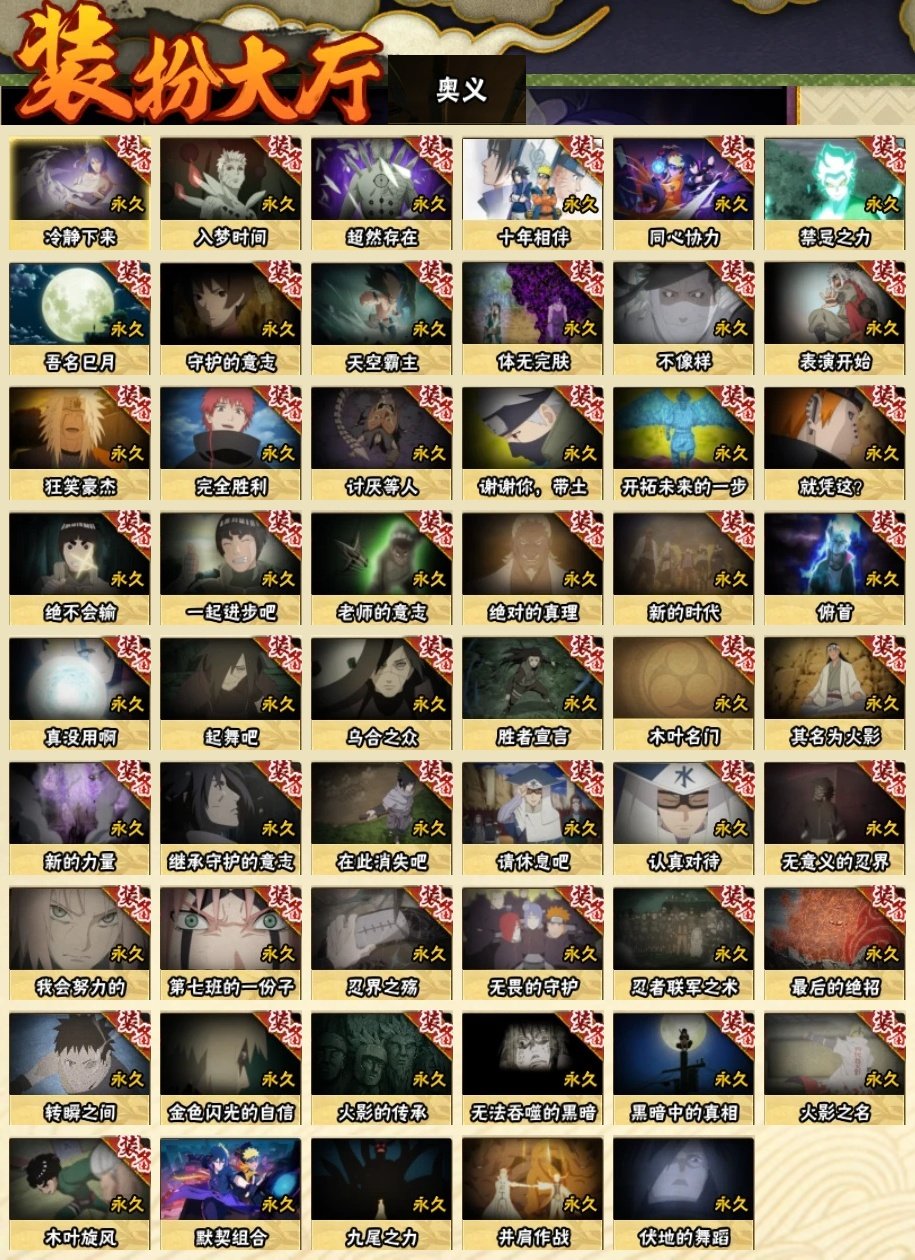The height and width of the screenshot is (1260, 915).
Task: Choose the 默契组合 tile
Action: point(231,1192)
